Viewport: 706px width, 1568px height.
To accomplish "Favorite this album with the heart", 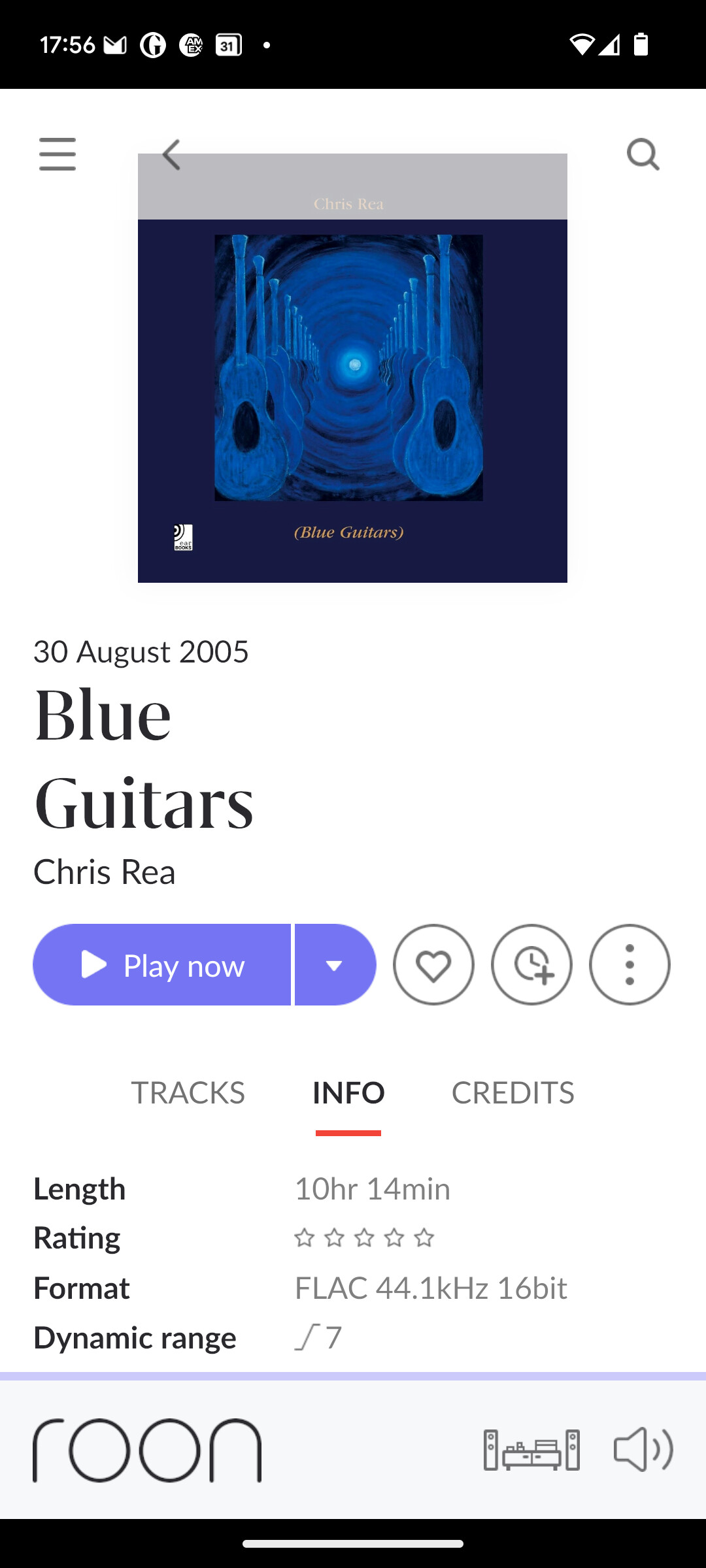I will 433,964.
